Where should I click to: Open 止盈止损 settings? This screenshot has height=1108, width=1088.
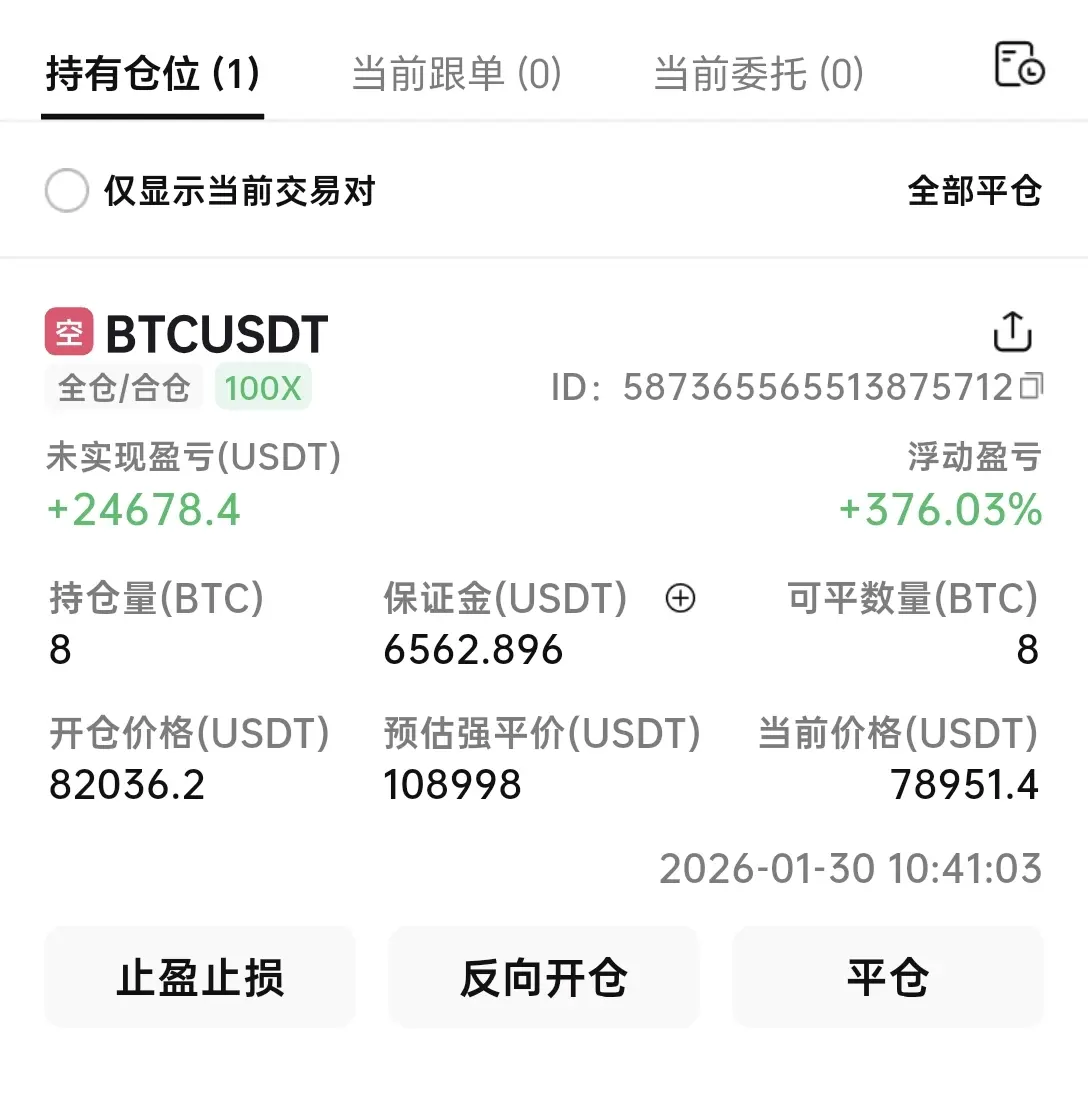[x=200, y=977]
